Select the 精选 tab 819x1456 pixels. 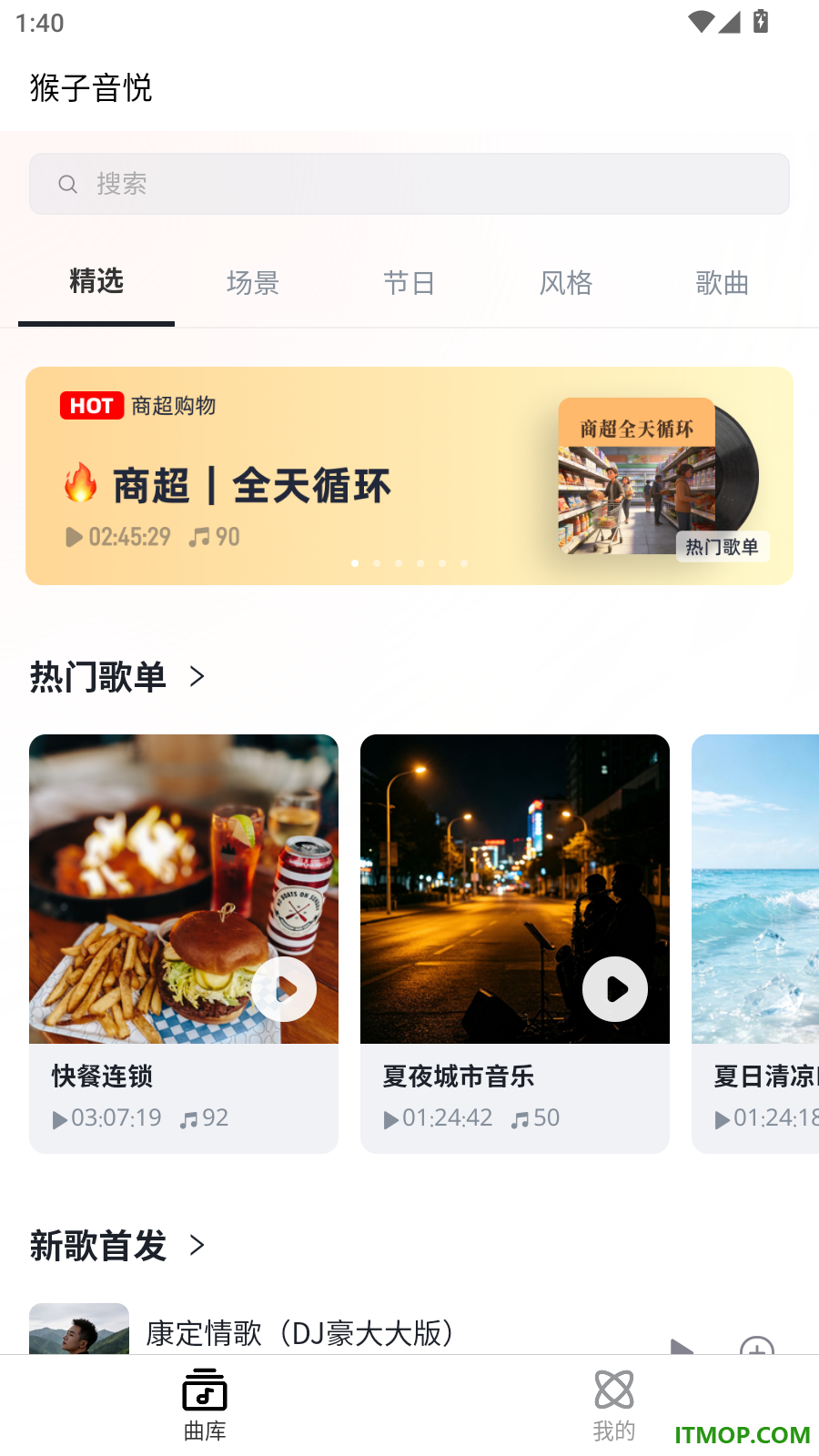(96, 281)
